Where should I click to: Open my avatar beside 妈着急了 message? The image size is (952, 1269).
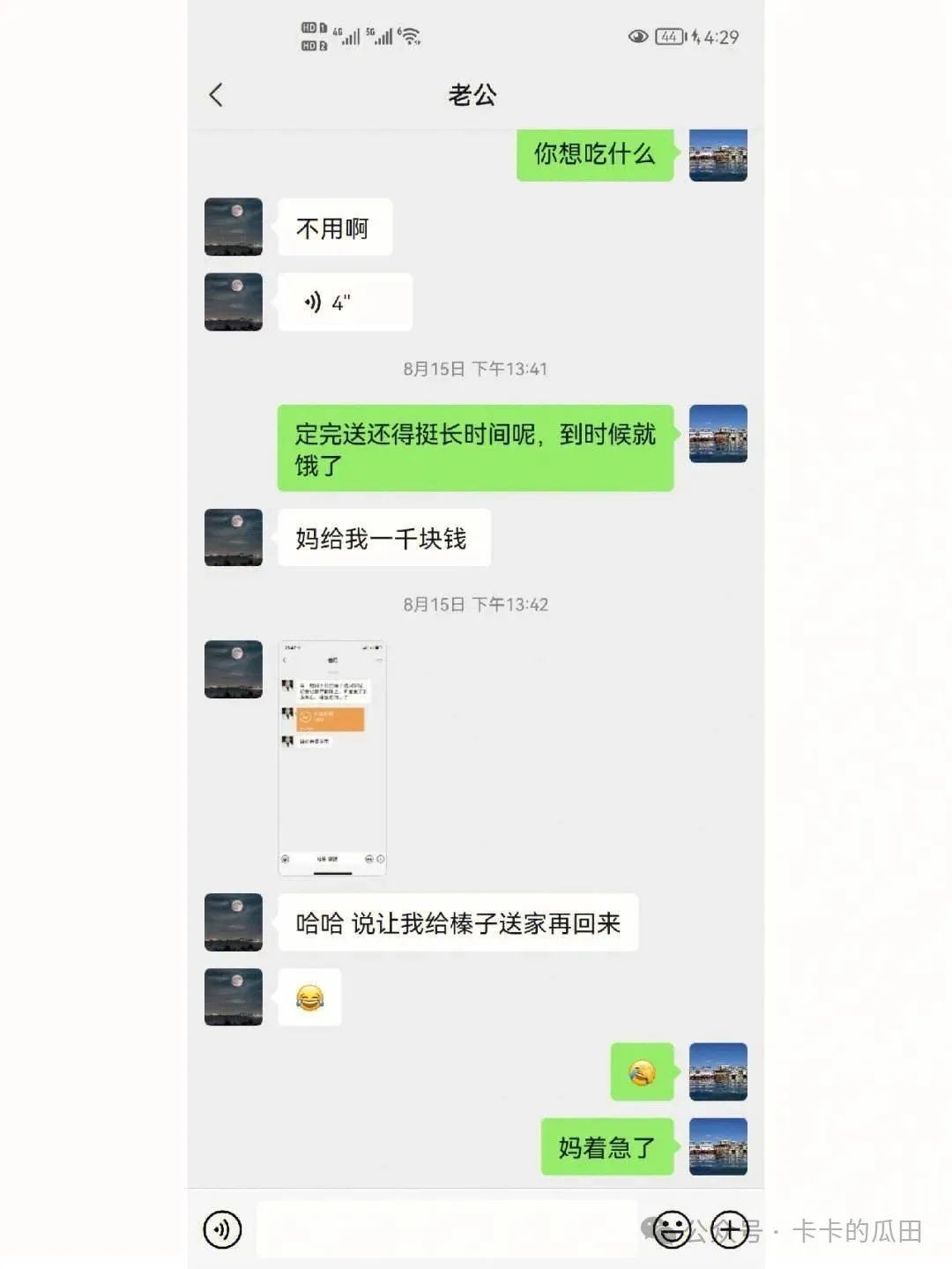point(718,1146)
